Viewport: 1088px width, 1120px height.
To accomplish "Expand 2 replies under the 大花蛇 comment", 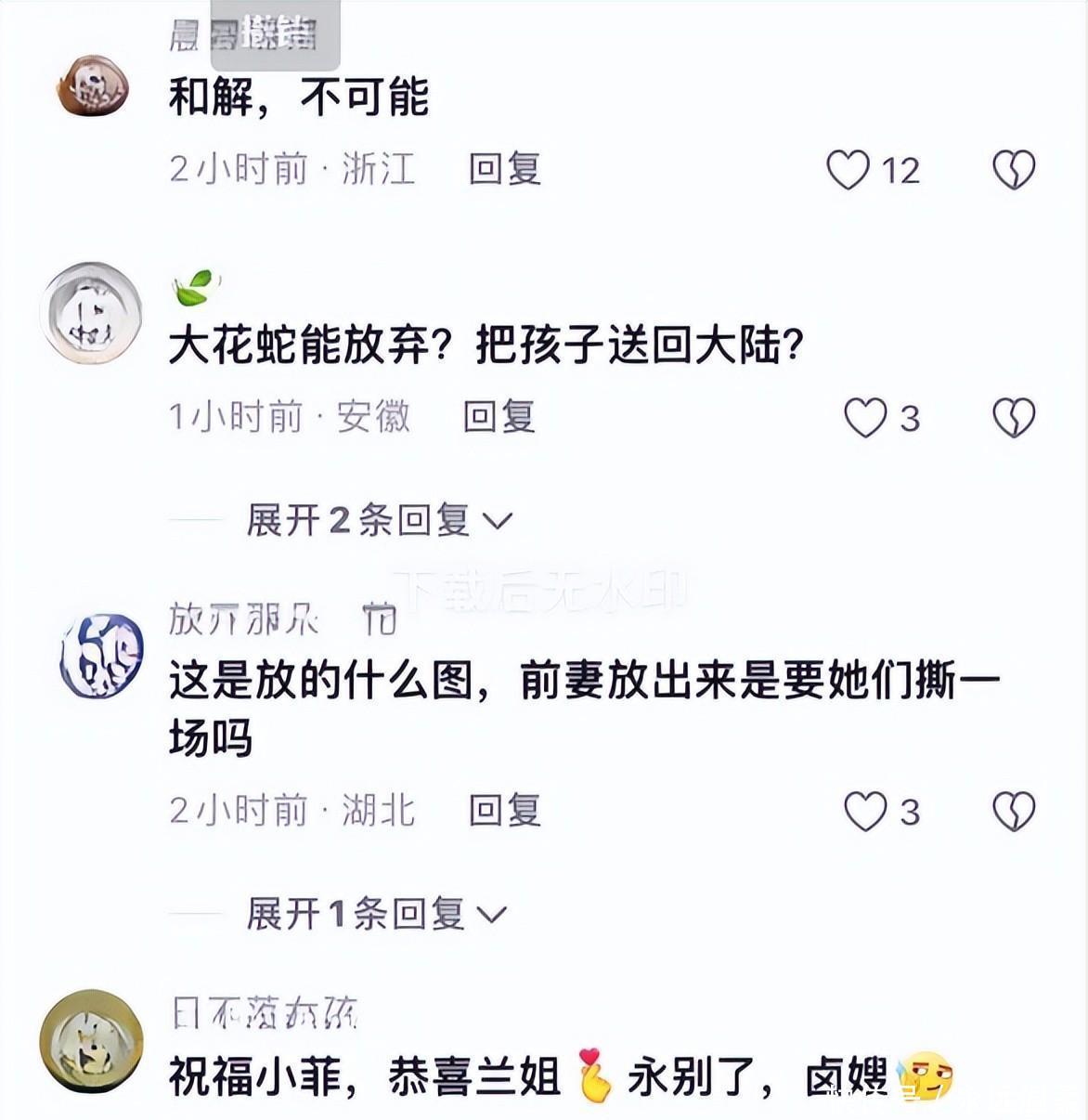I will [379, 520].
